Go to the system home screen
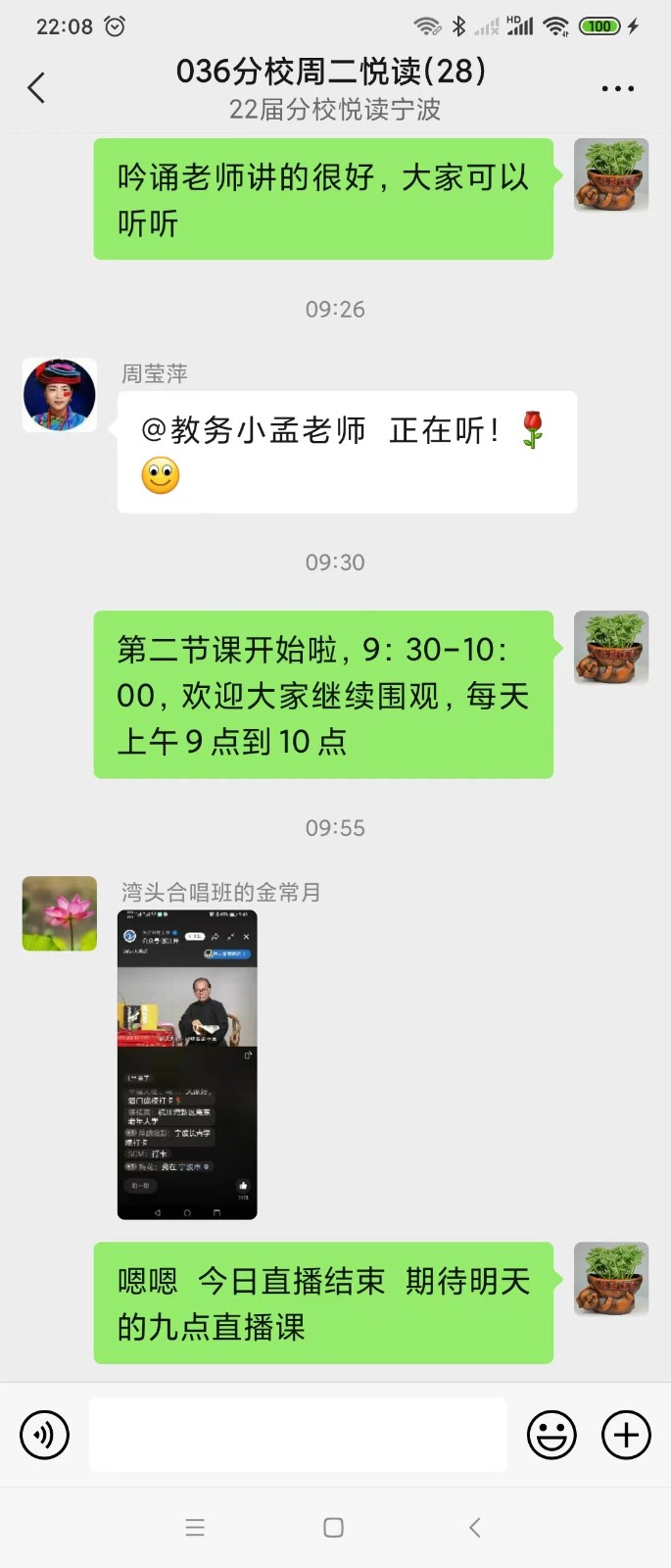The image size is (671, 1568). [334, 1527]
